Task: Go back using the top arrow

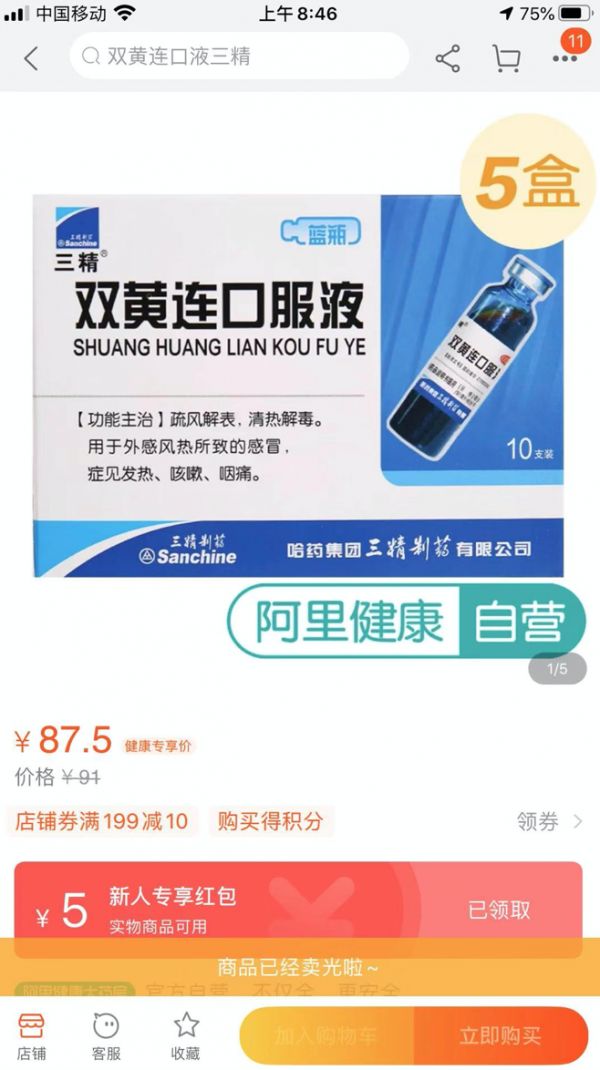Action: [31, 58]
